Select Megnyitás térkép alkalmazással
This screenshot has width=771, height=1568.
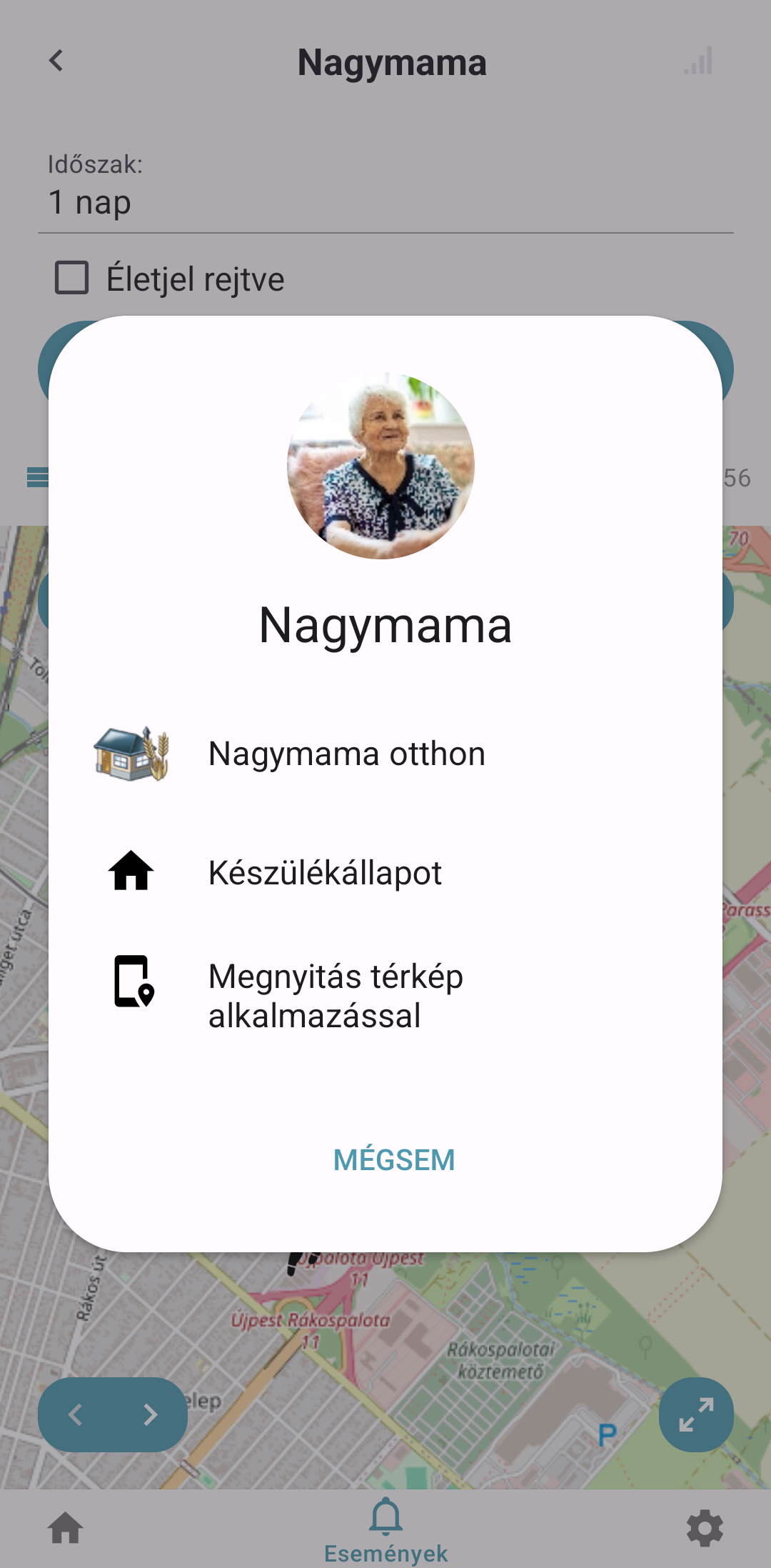[385, 996]
